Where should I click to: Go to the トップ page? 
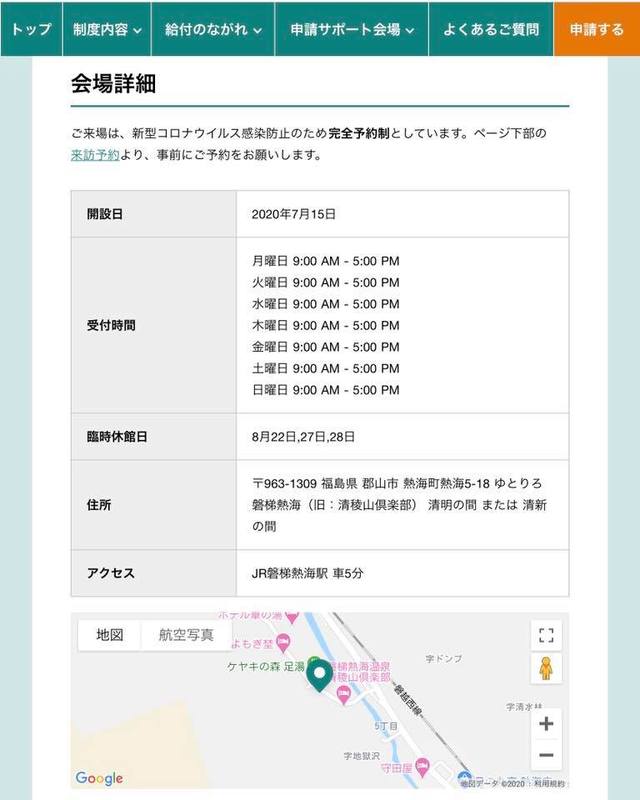coord(31,29)
